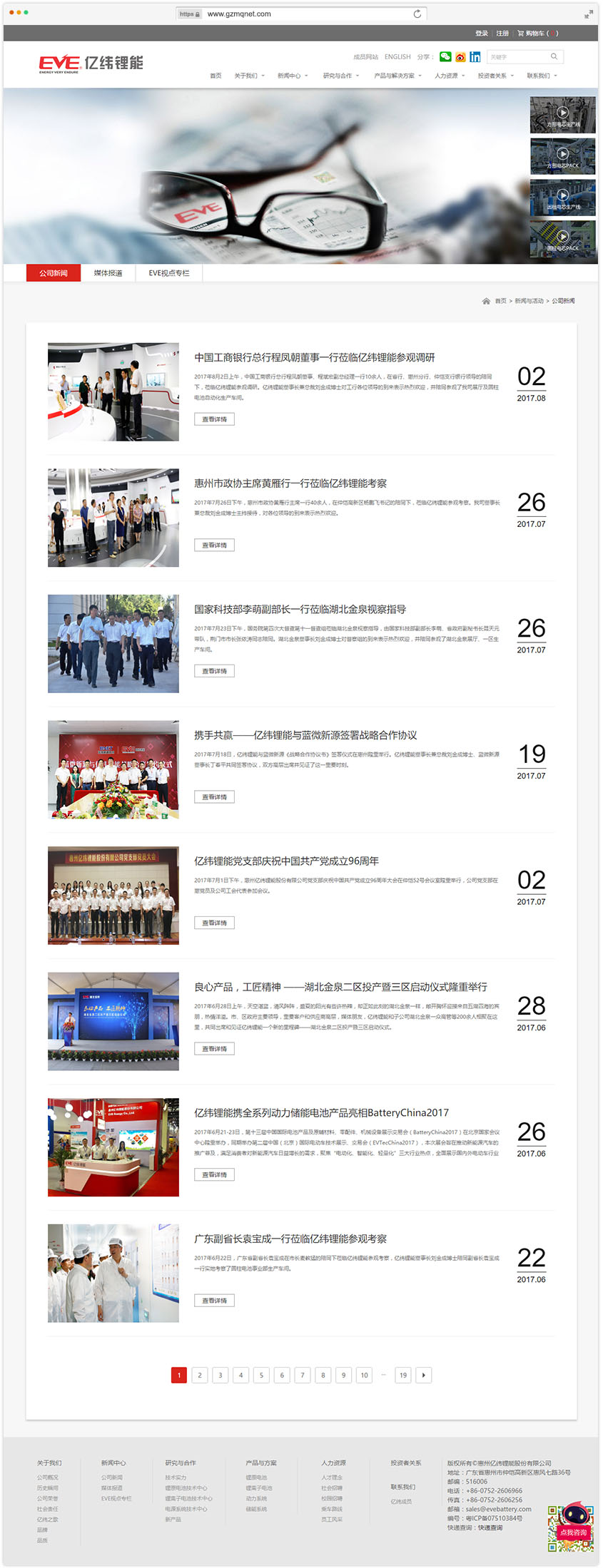Share via the LinkedIn icon
Image resolution: width=603 pixels, height=1568 pixels.
tap(475, 57)
